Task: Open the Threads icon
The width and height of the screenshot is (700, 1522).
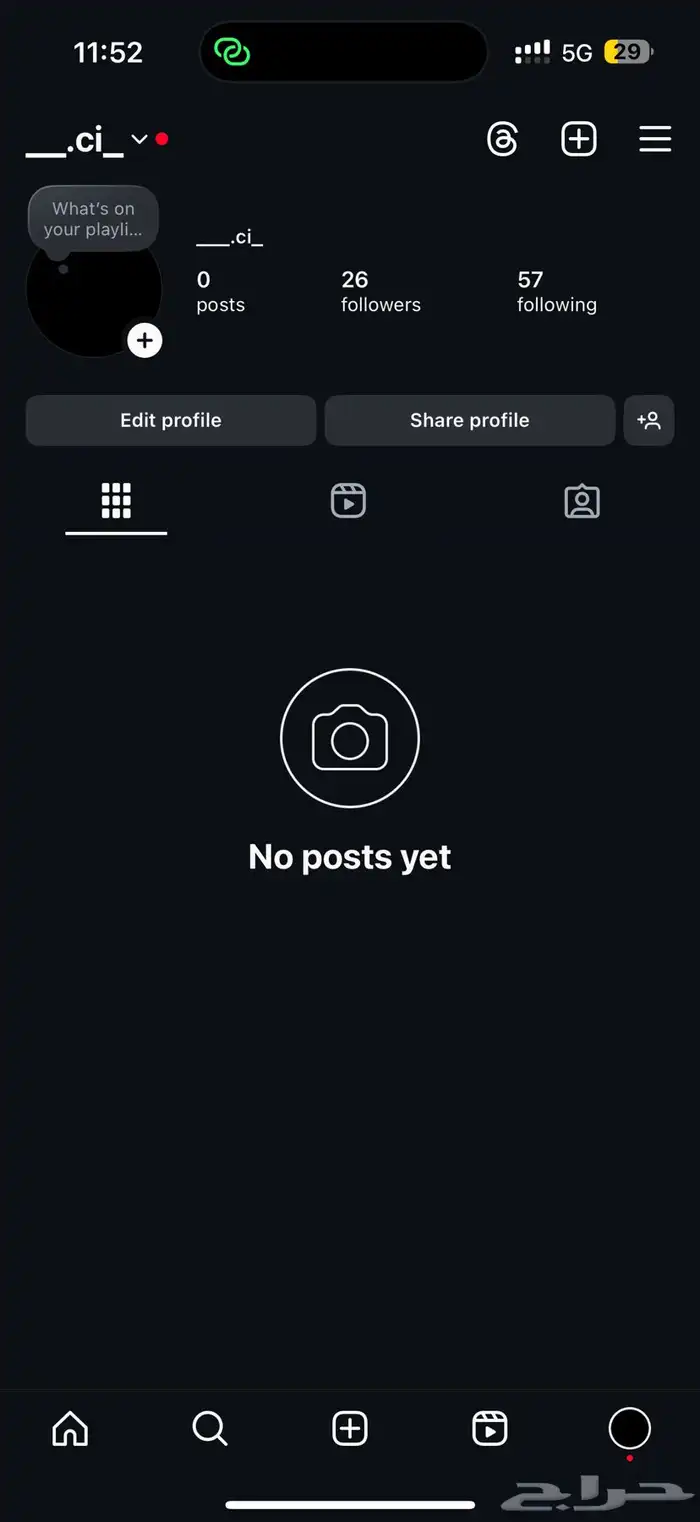Action: [x=502, y=139]
